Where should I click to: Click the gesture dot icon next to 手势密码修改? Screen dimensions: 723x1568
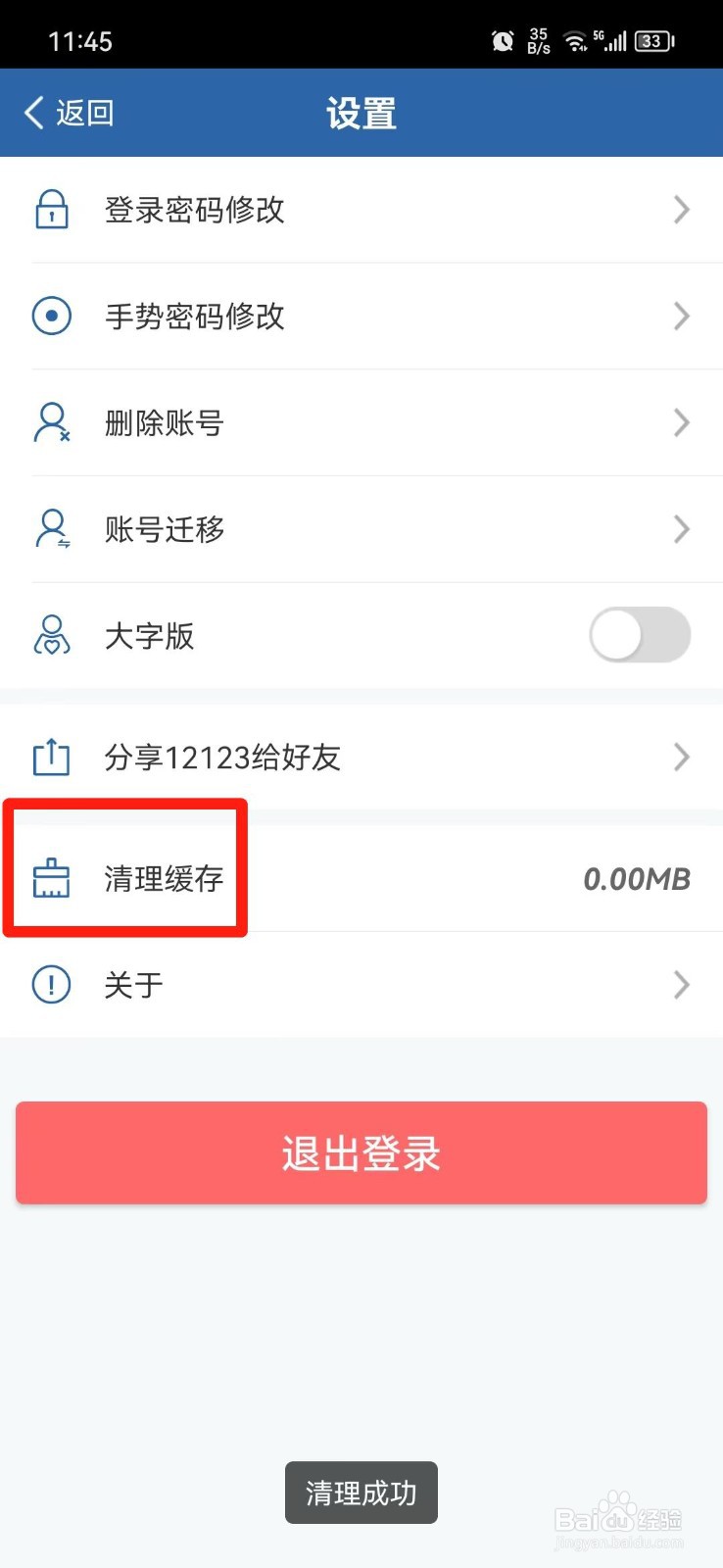tap(51, 316)
